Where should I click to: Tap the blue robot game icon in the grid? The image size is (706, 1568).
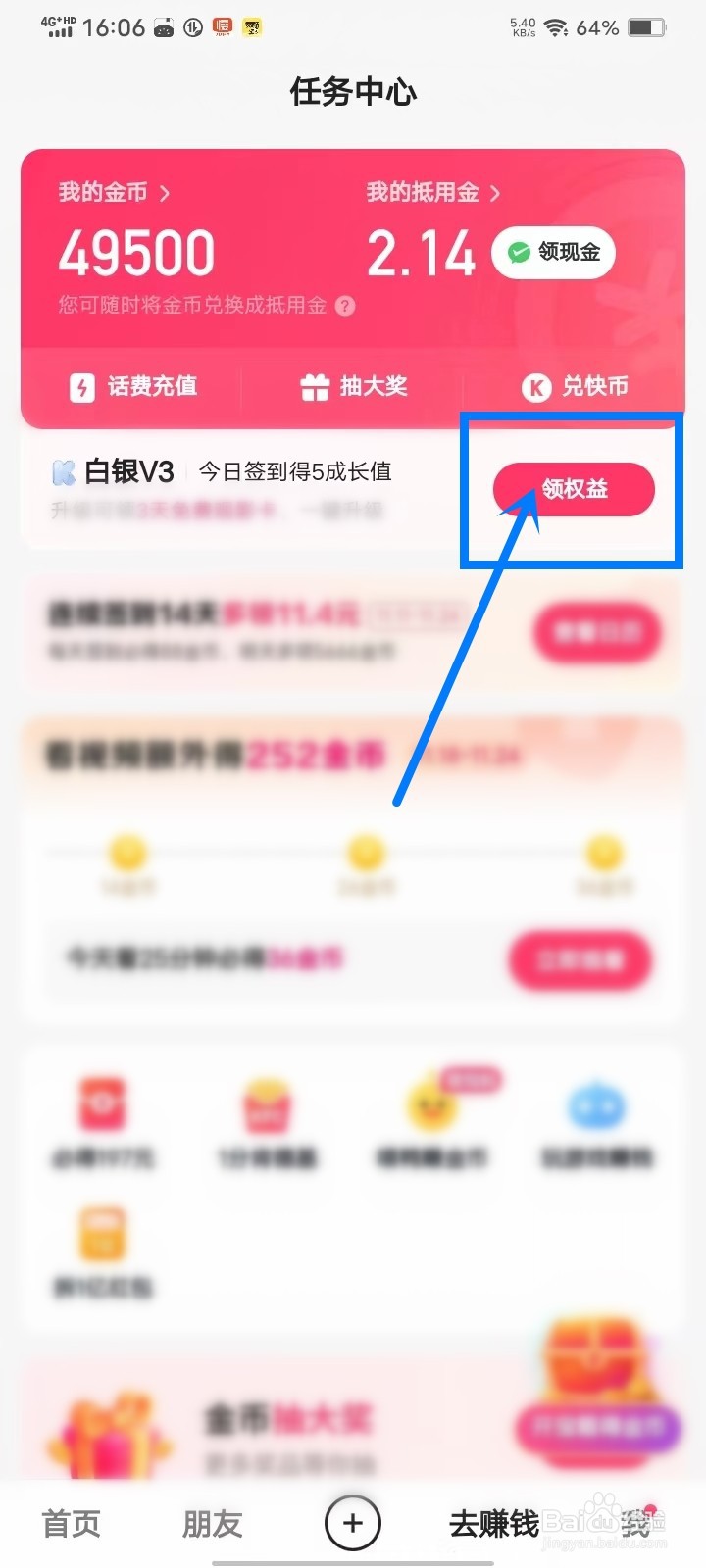(x=600, y=1107)
